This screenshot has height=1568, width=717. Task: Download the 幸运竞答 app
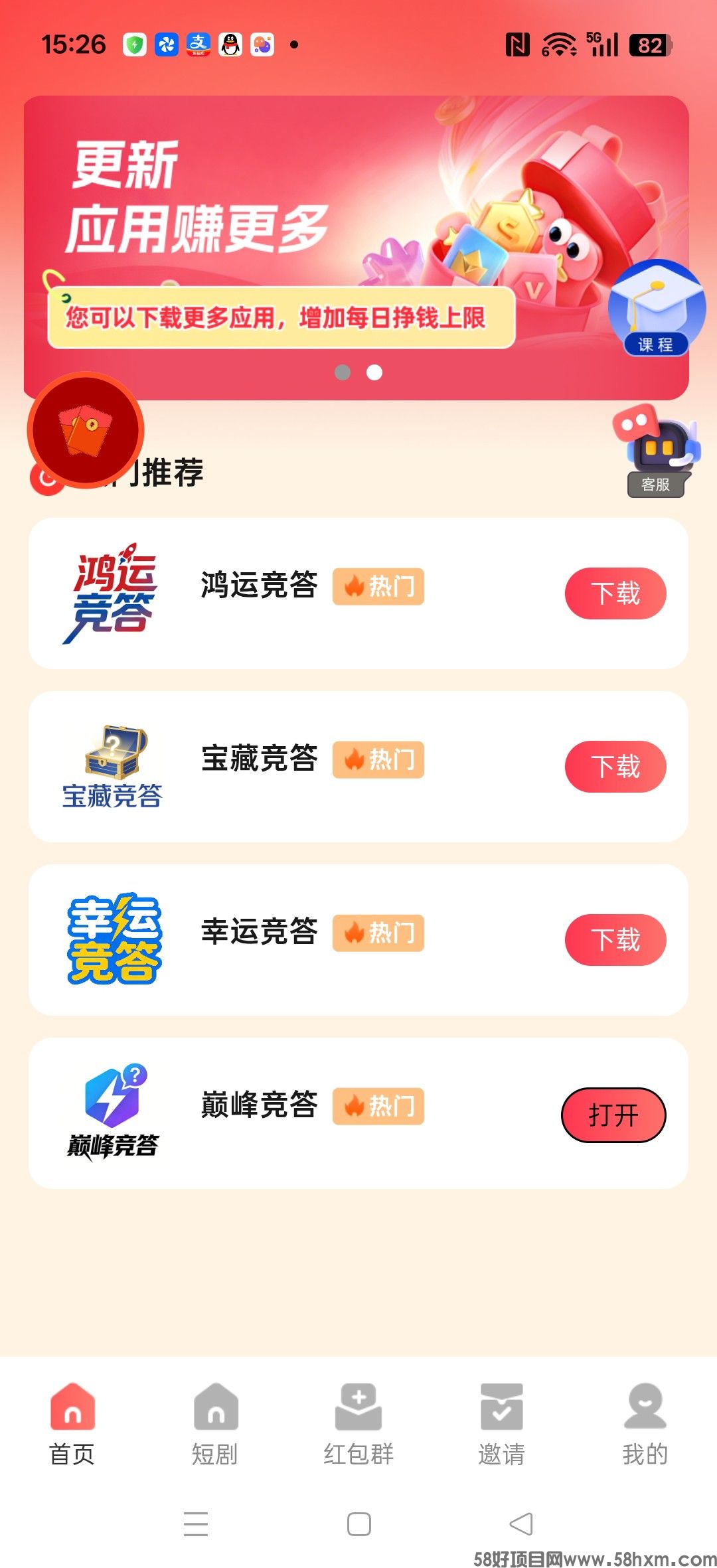click(615, 940)
